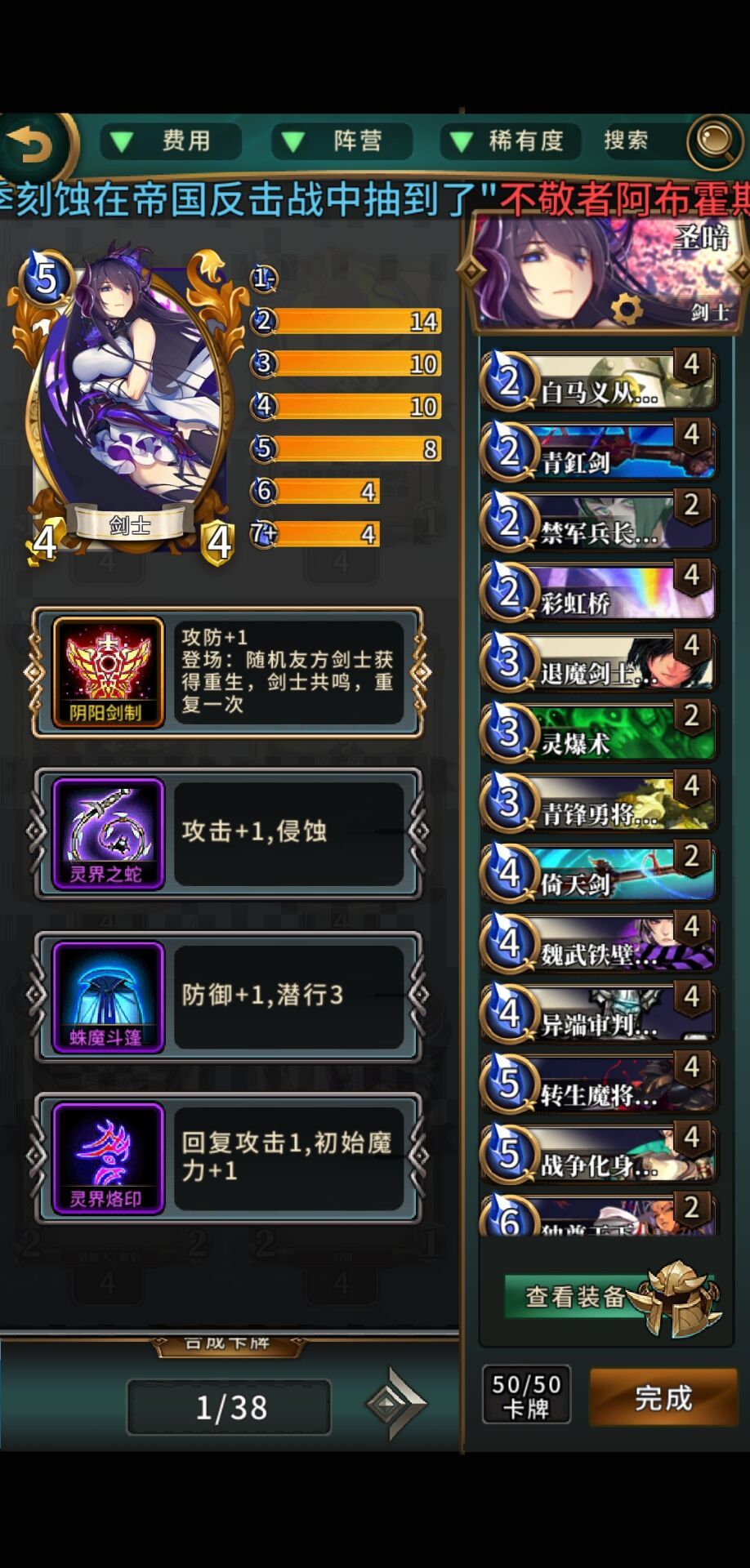Select the 转生魔将 card in deck
The image size is (750, 1568).
(598, 1083)
